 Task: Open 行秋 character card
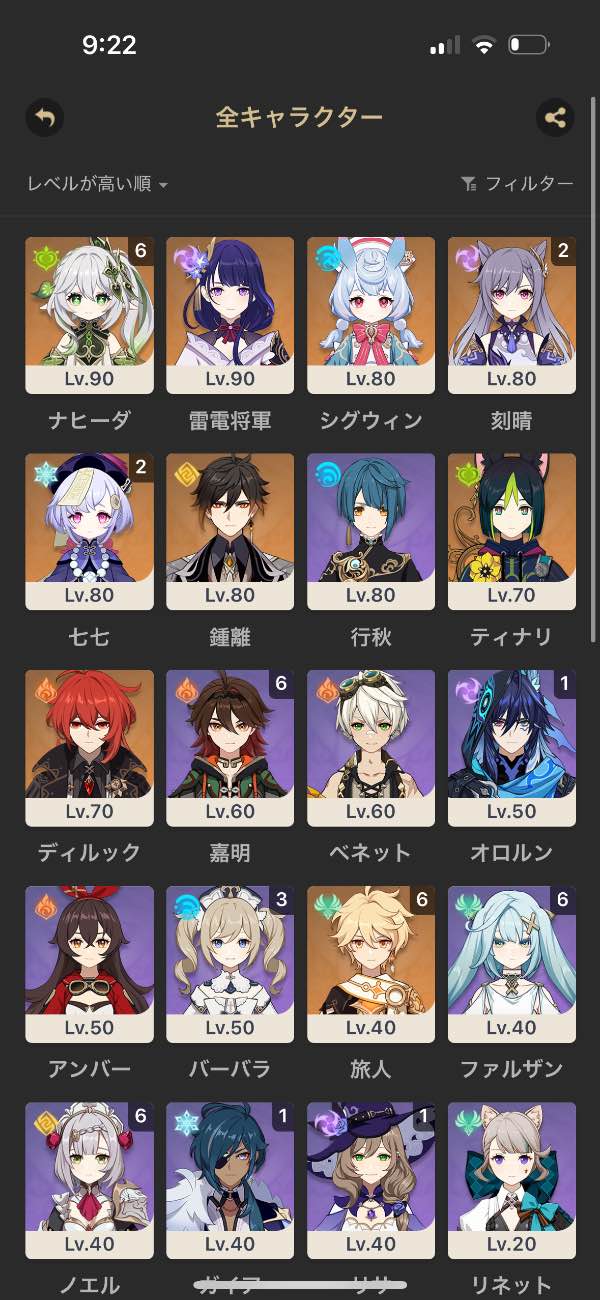click(371, 531)
